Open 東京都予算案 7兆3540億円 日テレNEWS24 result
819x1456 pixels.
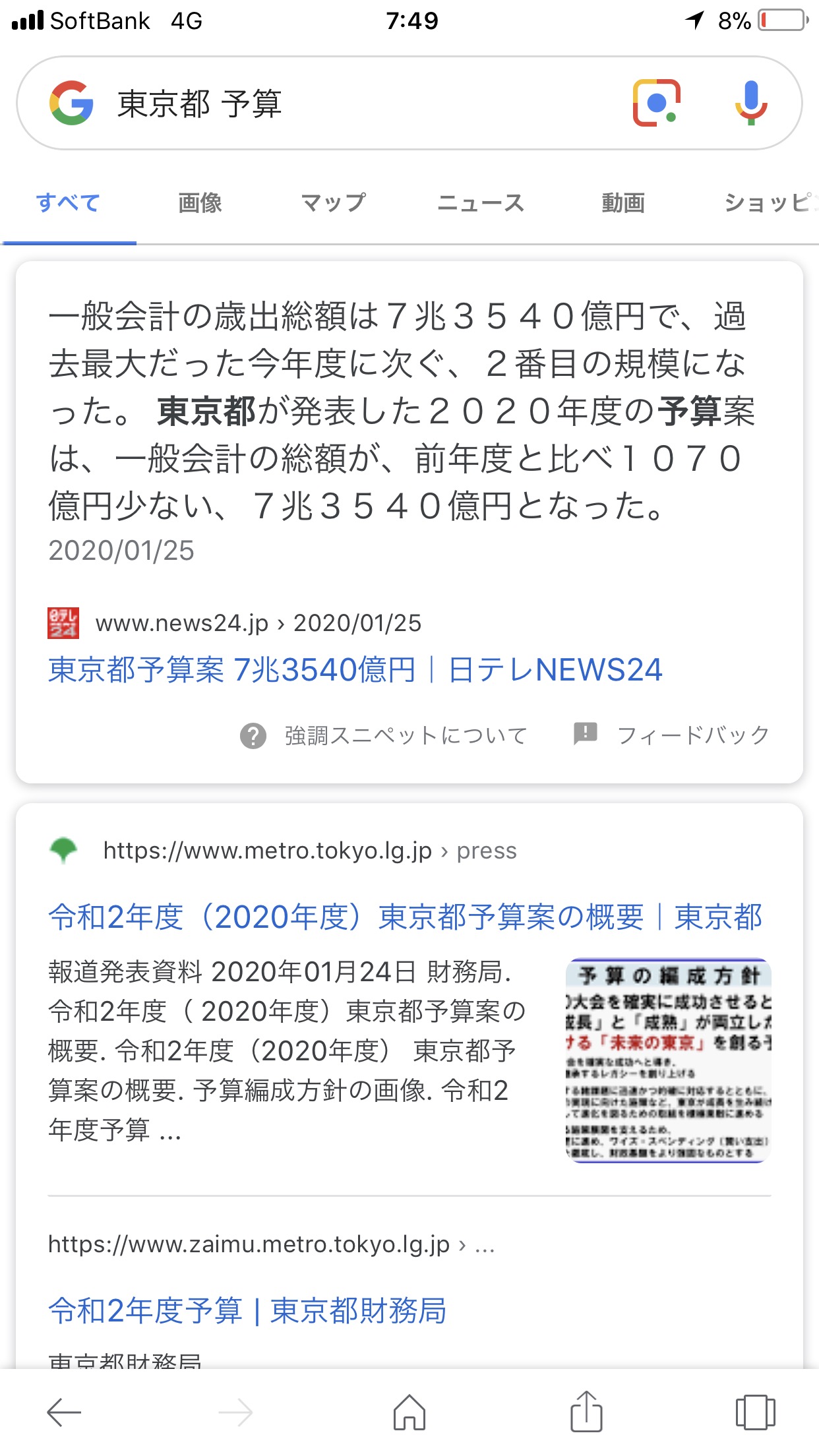pos(355,670)
